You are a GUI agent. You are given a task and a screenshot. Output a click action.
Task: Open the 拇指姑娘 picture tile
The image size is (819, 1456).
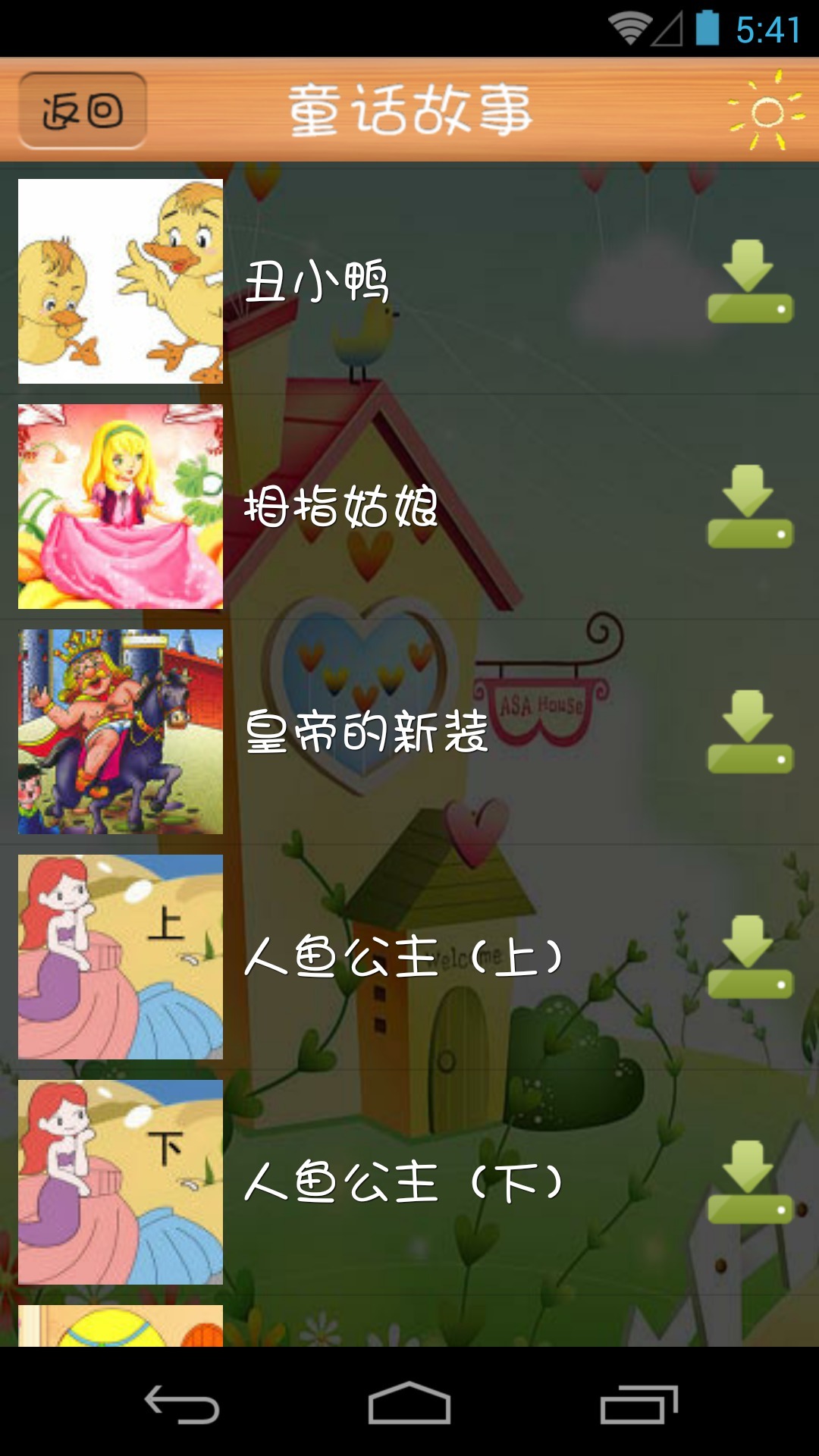tap(121, 507)
